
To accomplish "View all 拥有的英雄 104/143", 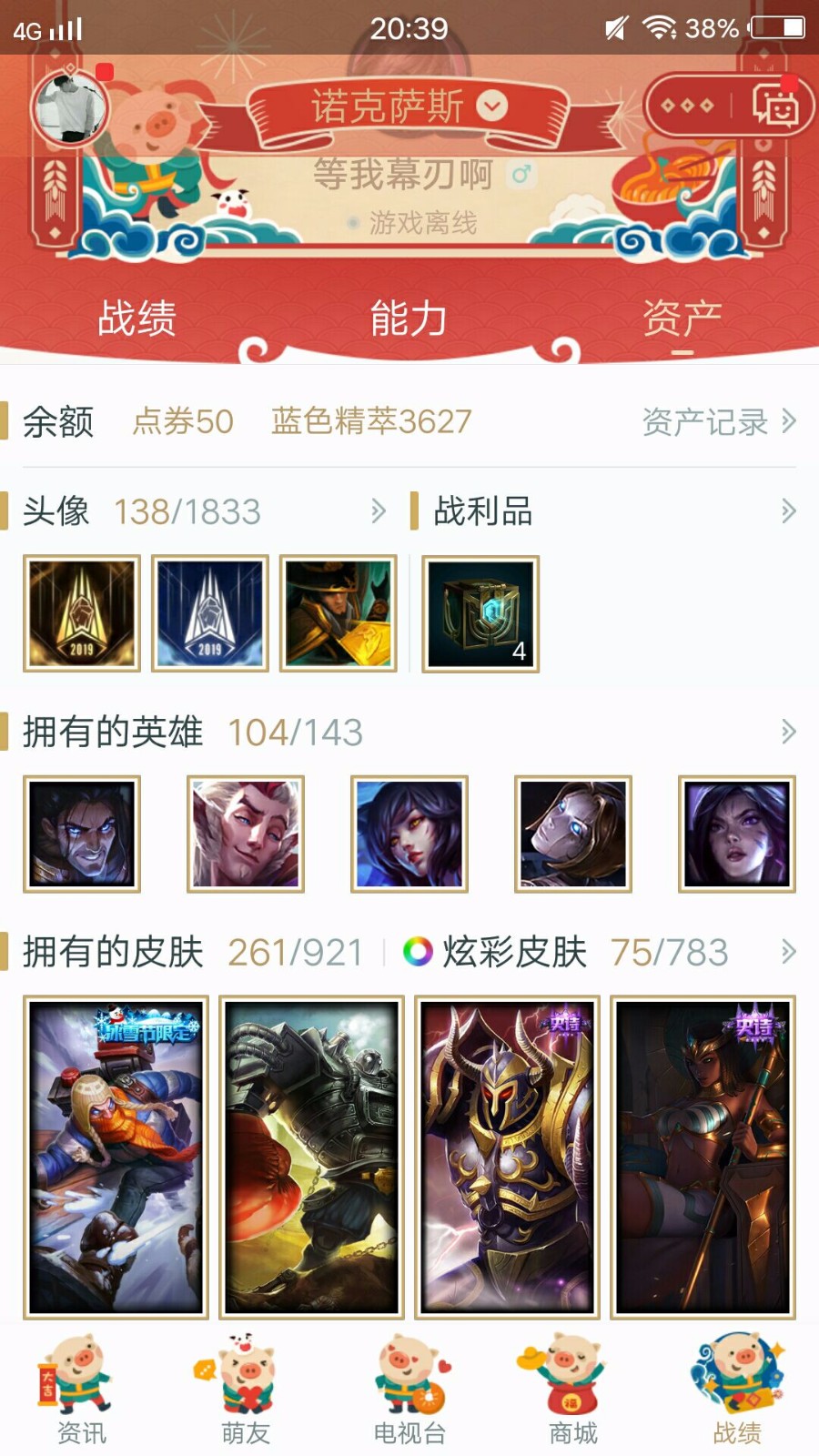I will [x=788, y=732].
